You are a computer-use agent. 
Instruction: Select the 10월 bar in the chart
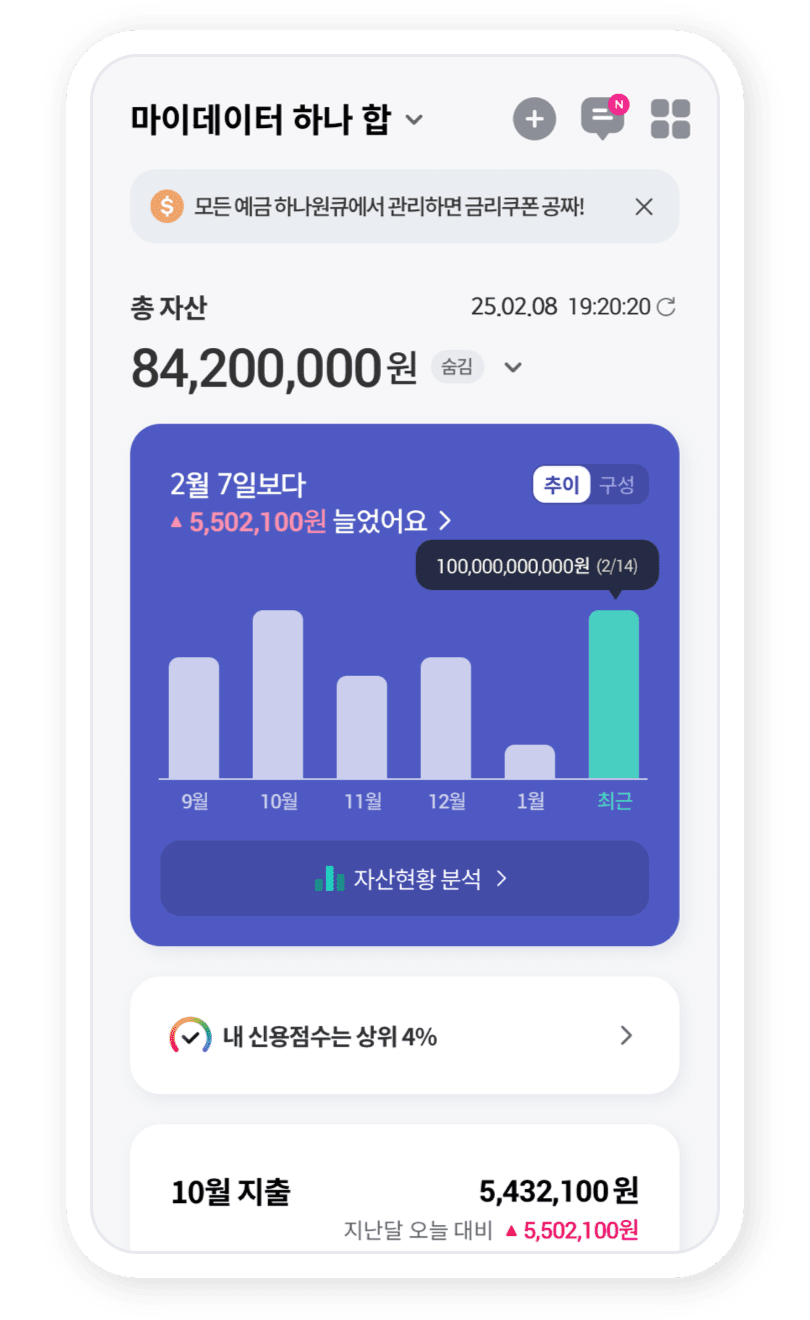[x=278, y=694]
